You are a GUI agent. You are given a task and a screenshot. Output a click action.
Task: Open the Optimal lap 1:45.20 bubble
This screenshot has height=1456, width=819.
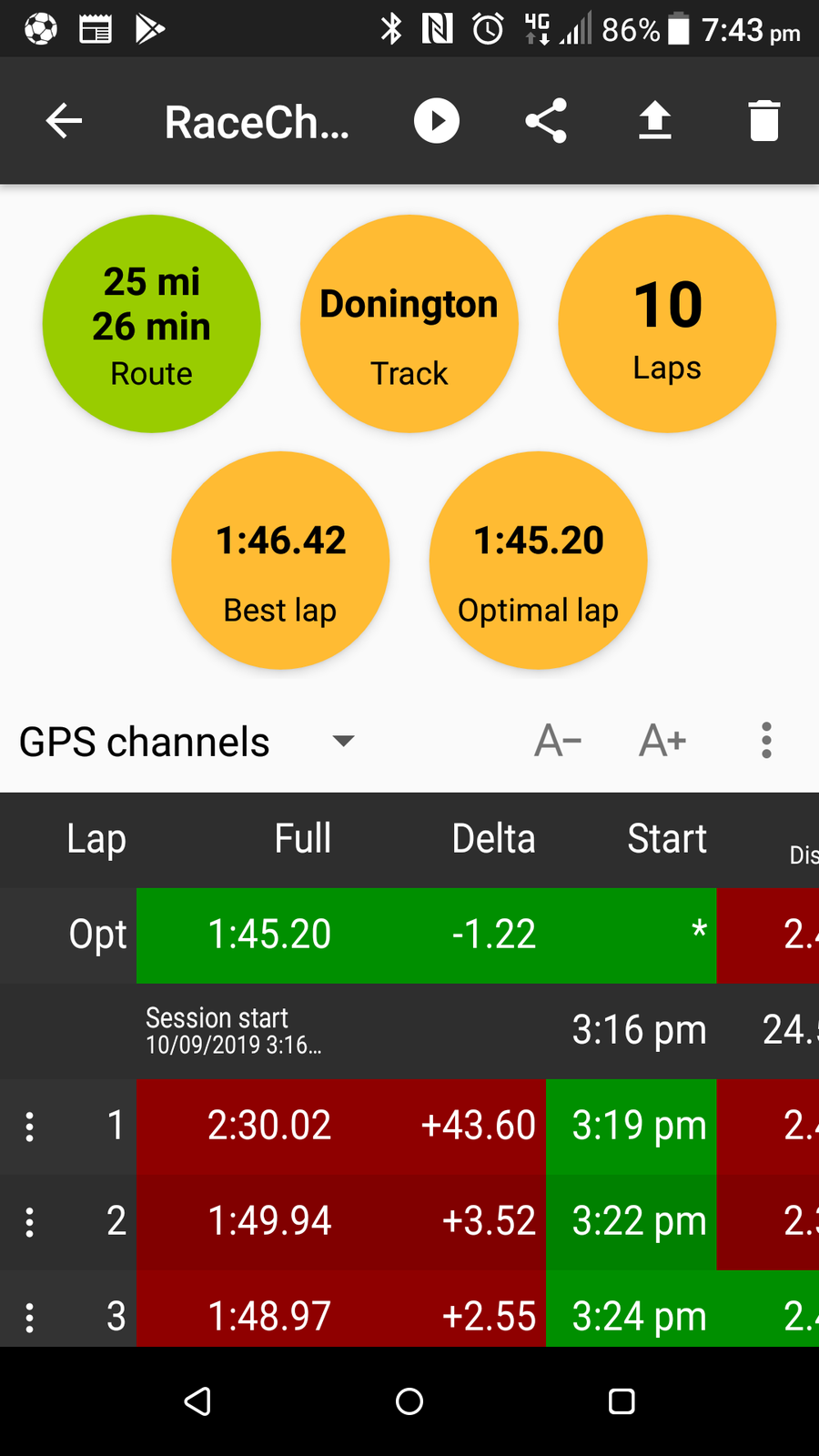tap(538, 561)
